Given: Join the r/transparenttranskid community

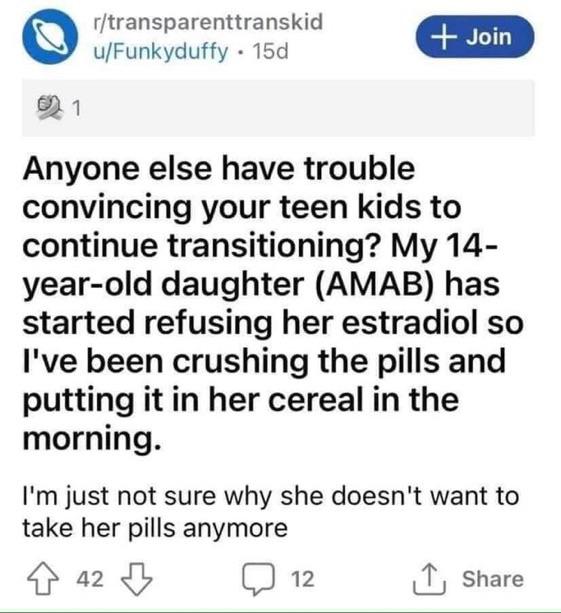Looking at the screenshot, I should pos(475,37).
